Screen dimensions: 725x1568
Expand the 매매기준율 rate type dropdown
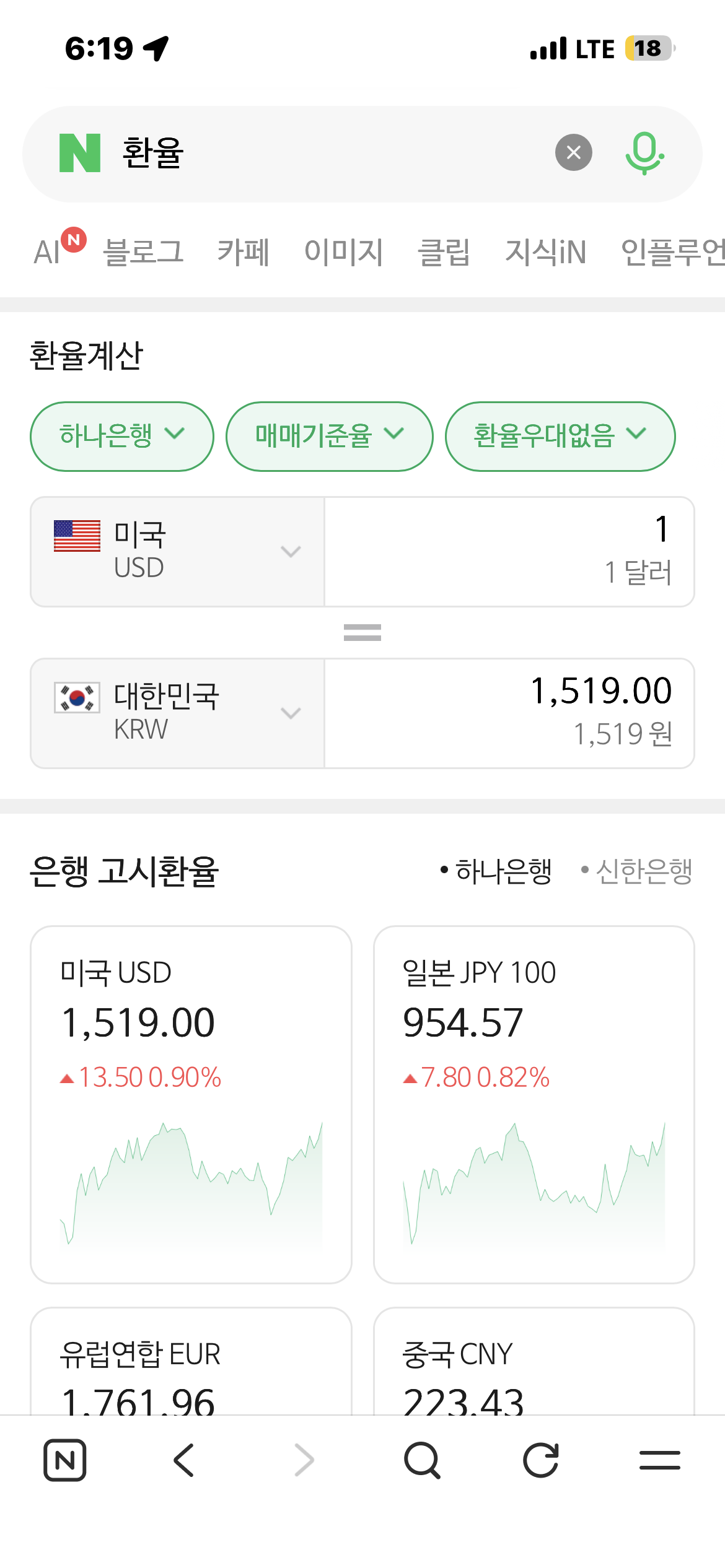(329, 436)
